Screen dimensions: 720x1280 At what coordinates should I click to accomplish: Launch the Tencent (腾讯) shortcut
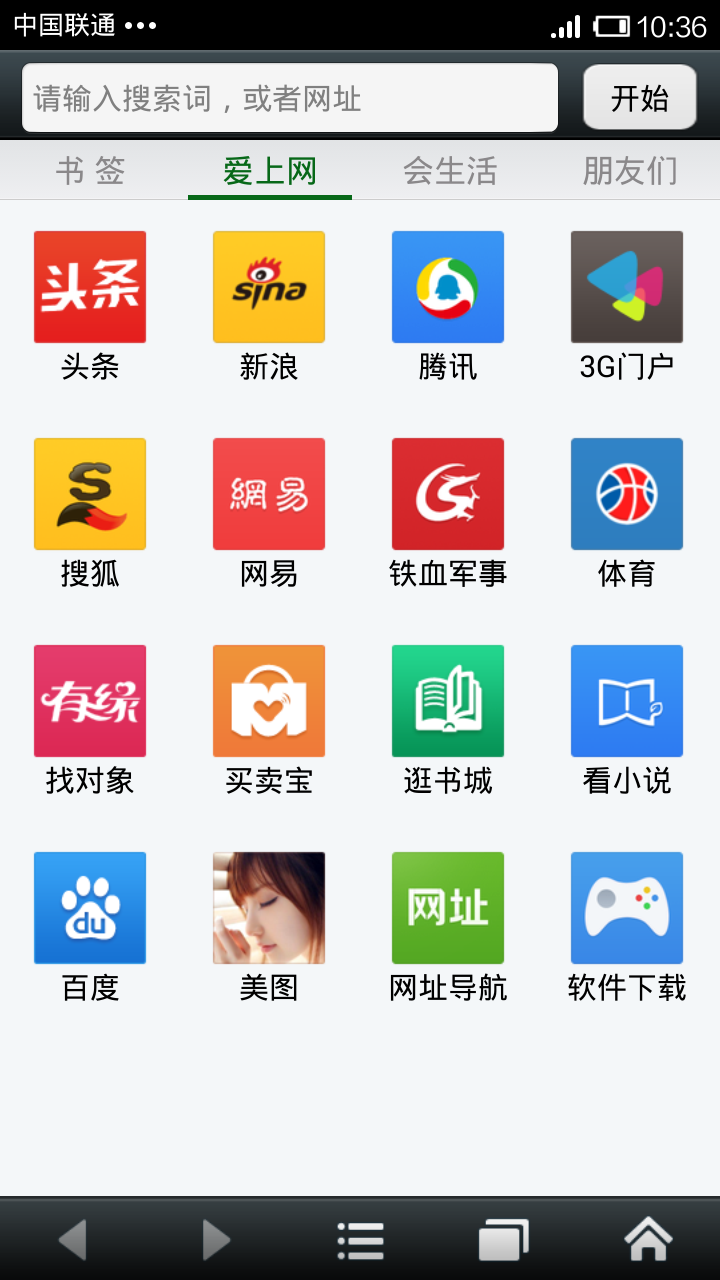click(x=447, y=287)
